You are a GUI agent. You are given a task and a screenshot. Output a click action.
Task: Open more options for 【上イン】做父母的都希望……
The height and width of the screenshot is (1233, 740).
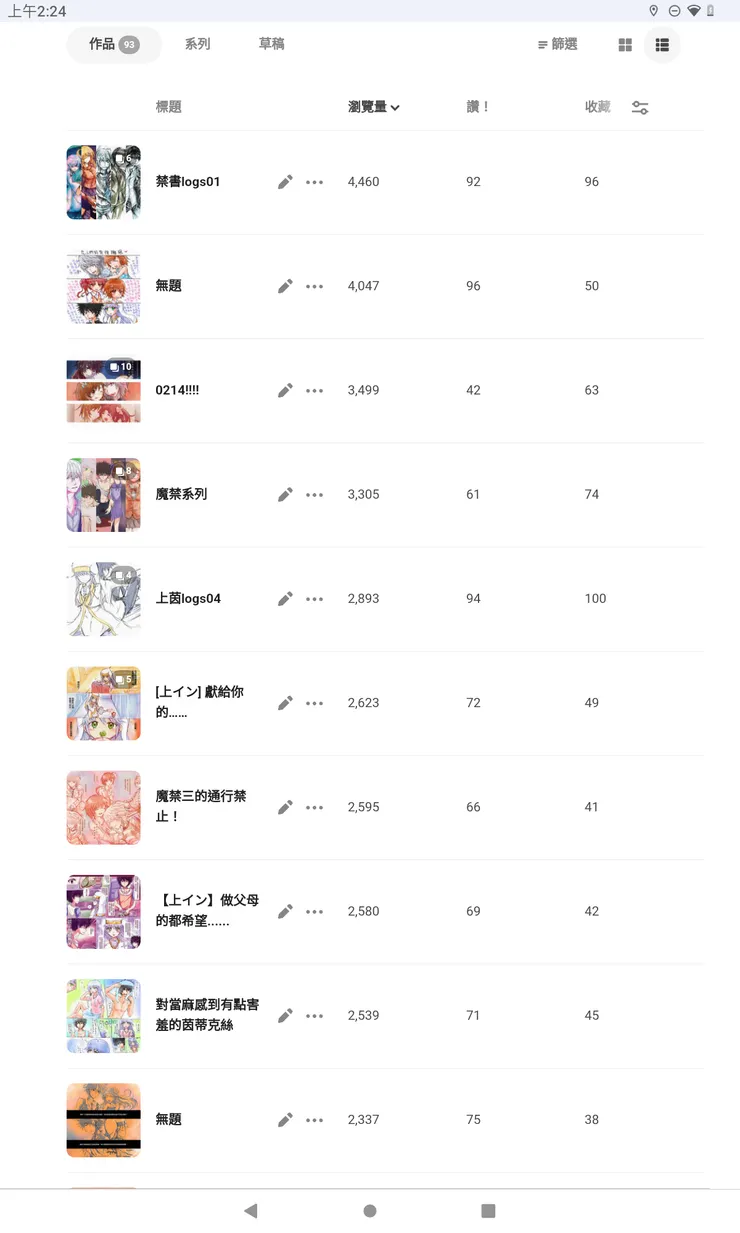pyautogui.click(x=315, y=911)
